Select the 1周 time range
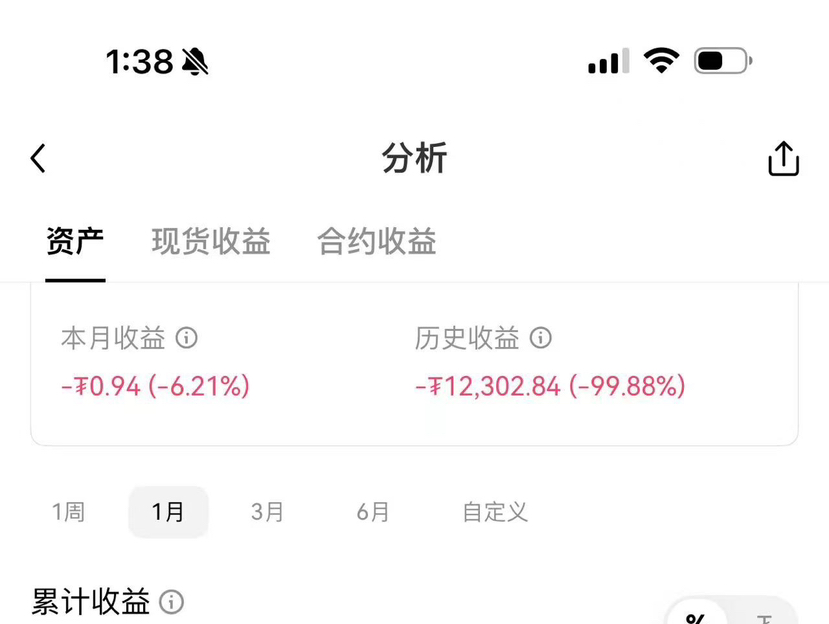The image size is (829, 624). [x=68, y=512]
